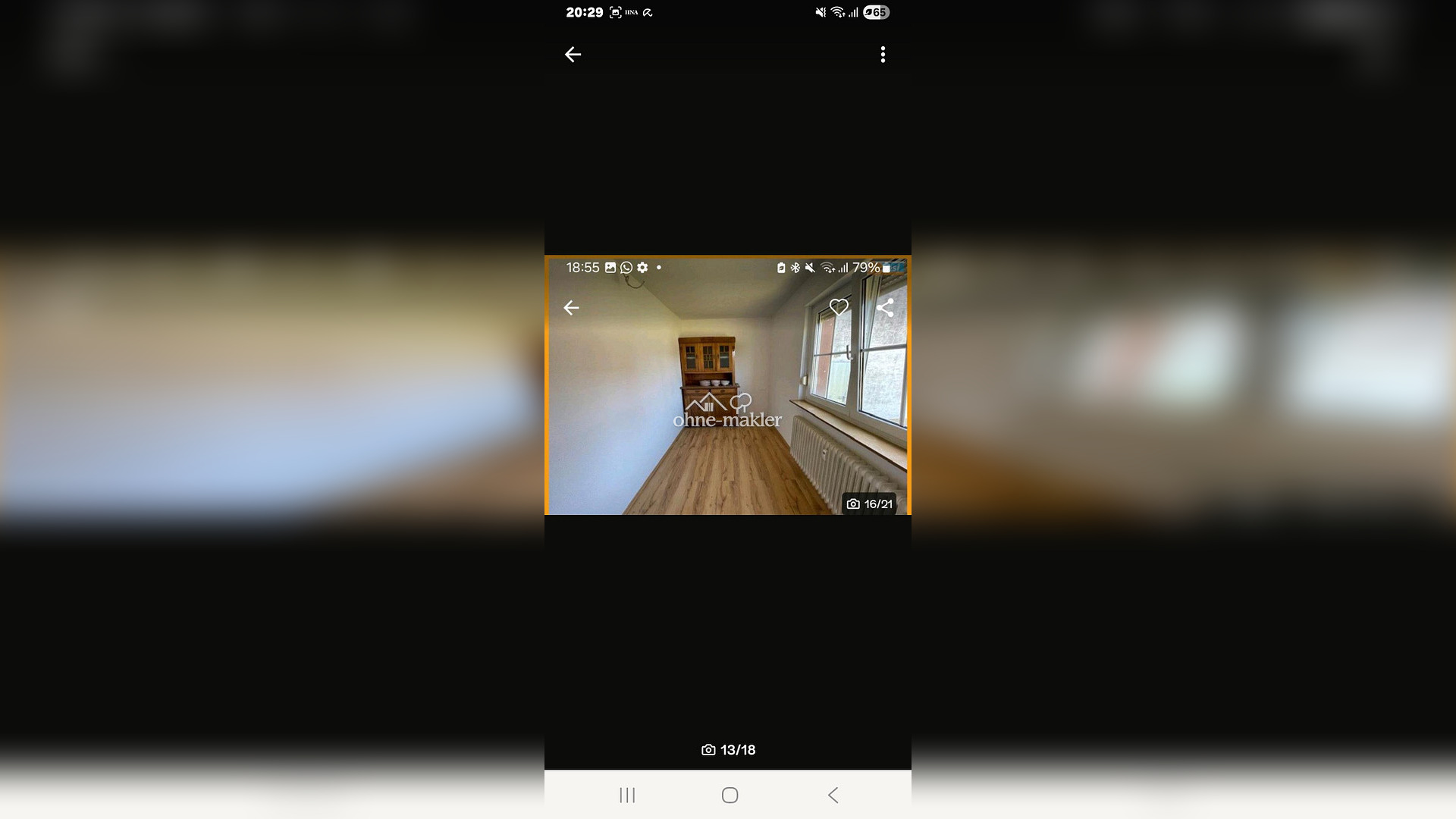
Task: Go back using the top-left arrow
Action: click(573, 55)
